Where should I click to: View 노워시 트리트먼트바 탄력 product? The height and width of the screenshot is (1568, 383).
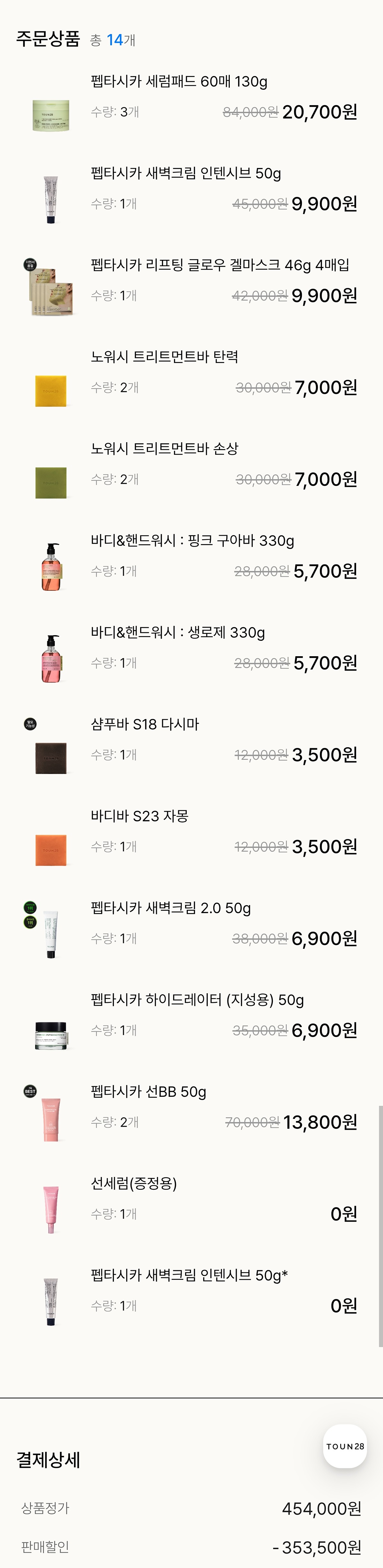[164, 357]
